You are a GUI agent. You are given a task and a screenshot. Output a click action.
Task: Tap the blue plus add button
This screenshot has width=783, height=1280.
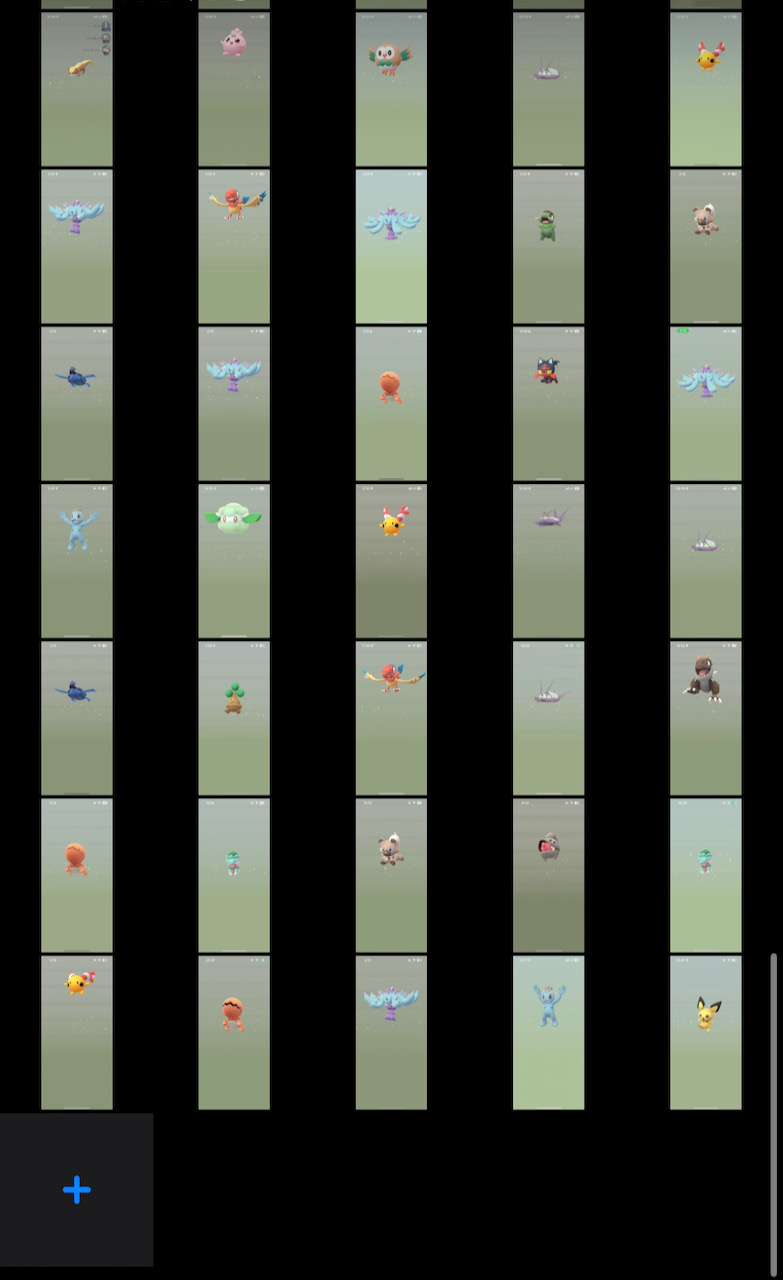click(77, 1189)
